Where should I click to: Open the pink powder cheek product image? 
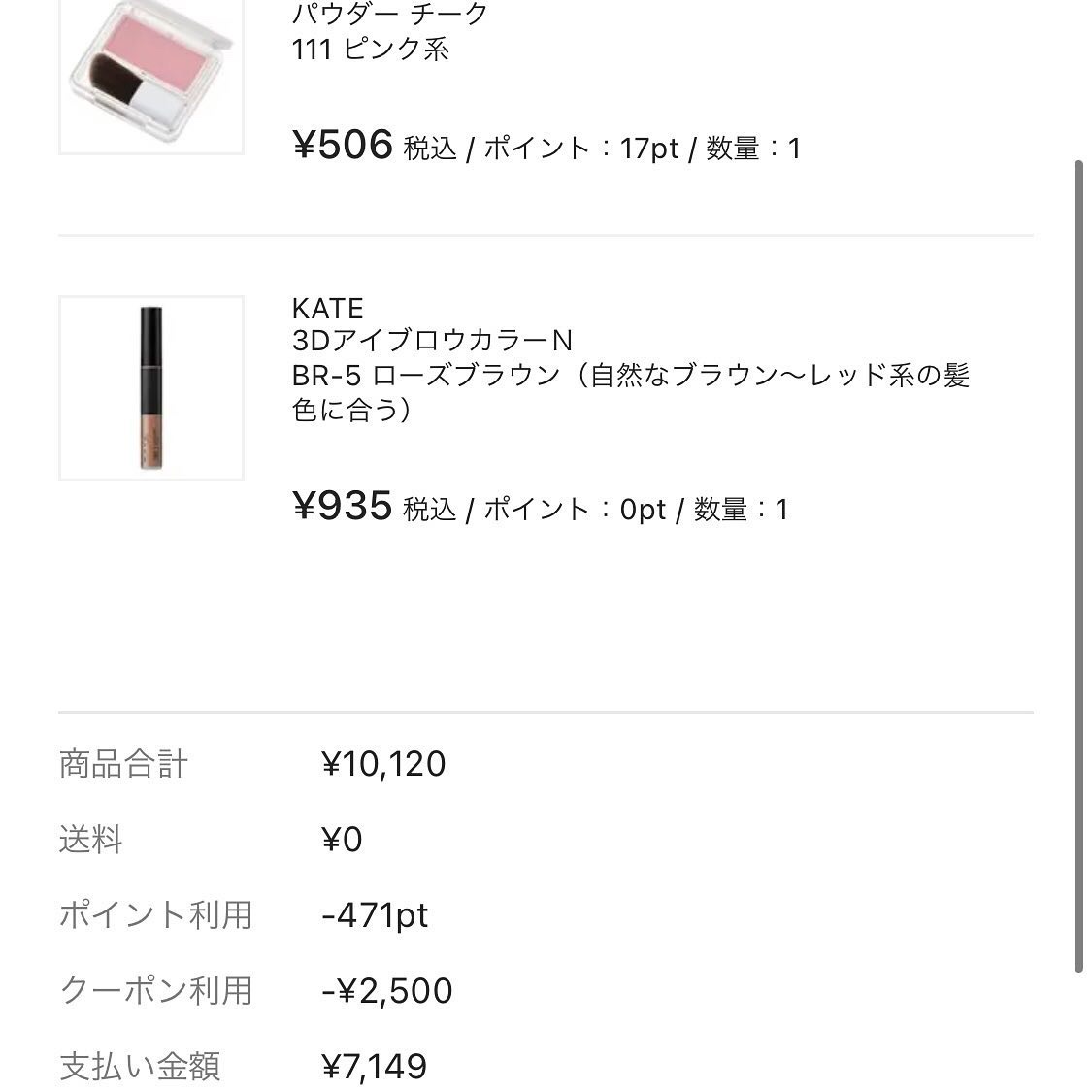point(151,75)
